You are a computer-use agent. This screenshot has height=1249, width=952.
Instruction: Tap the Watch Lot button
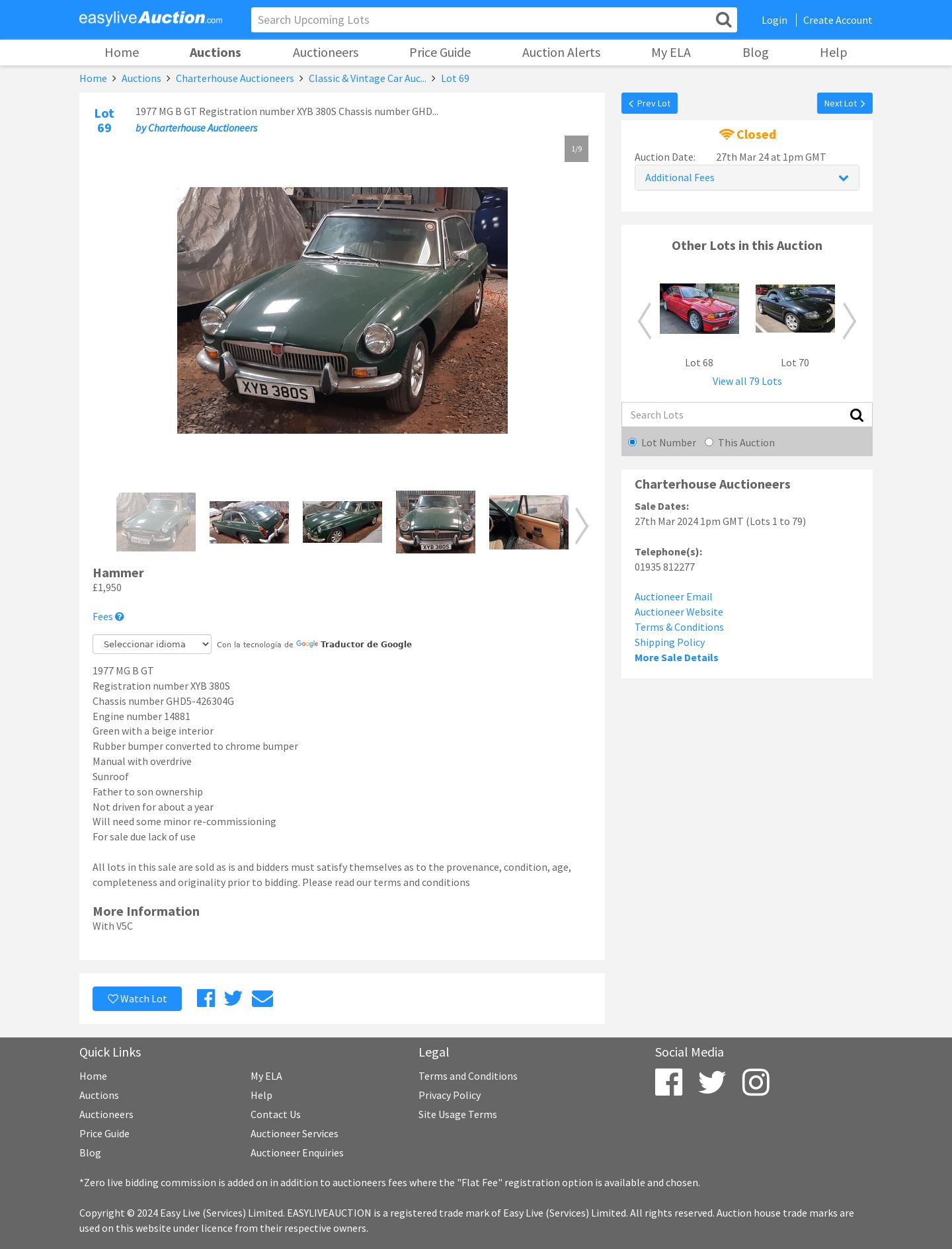137,999
